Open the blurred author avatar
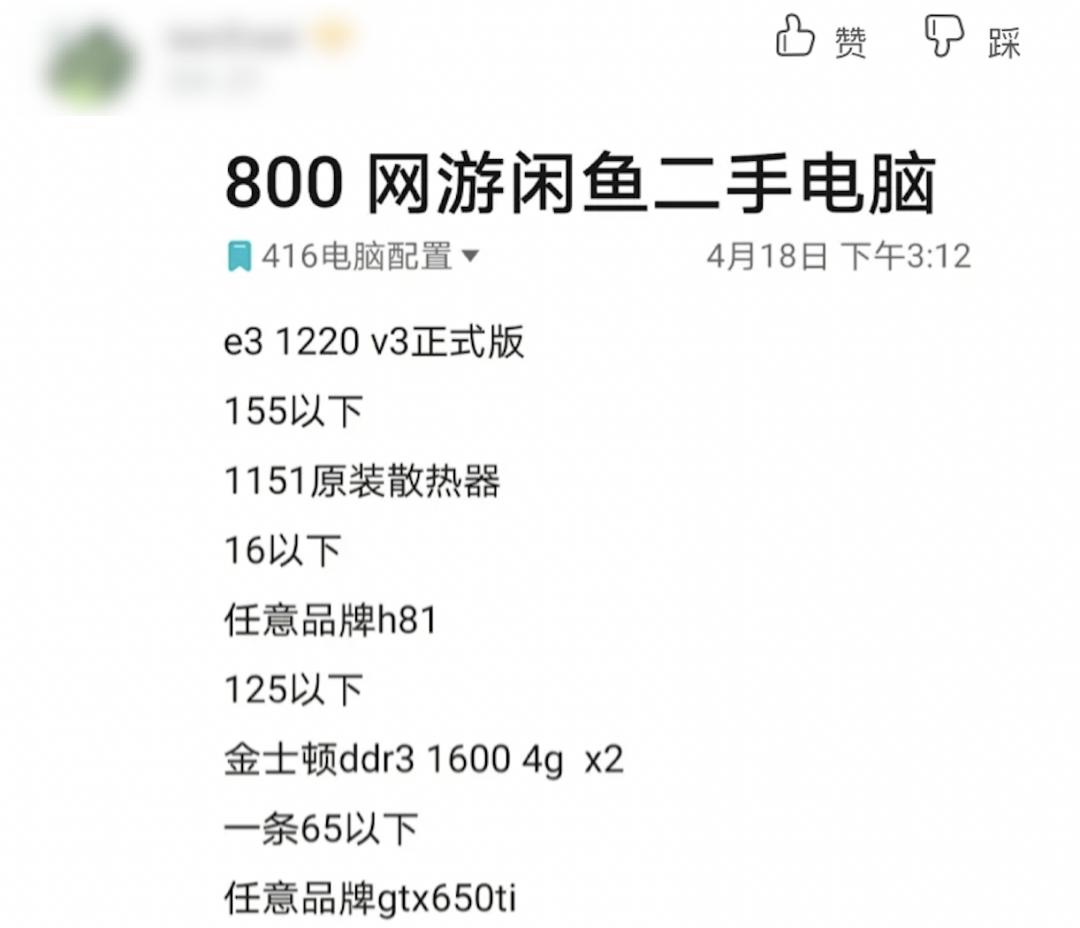This screenshot has width=1080, height=928. (x=90, y=64)
